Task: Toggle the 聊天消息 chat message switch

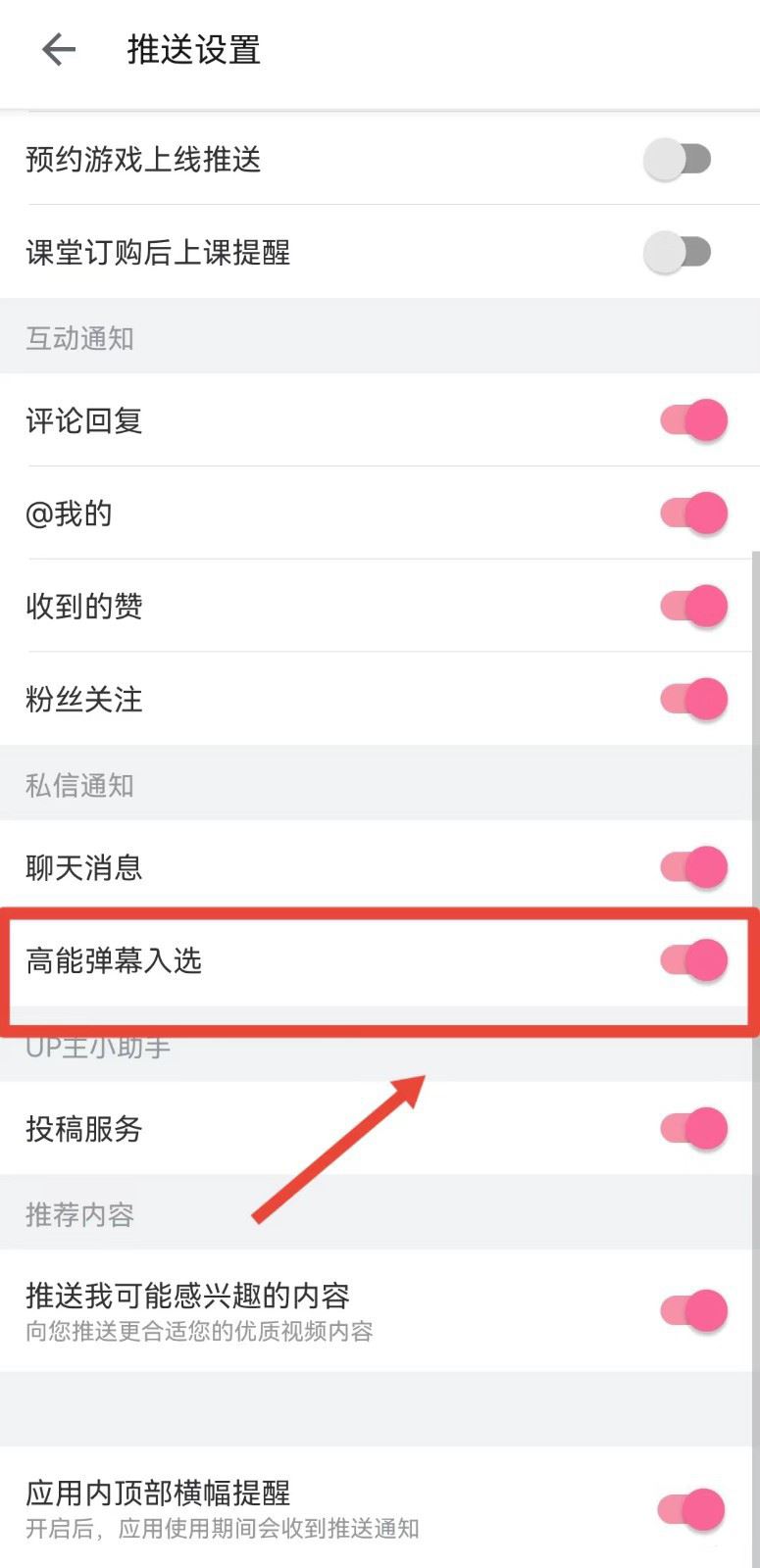Action: click(691, 866)
